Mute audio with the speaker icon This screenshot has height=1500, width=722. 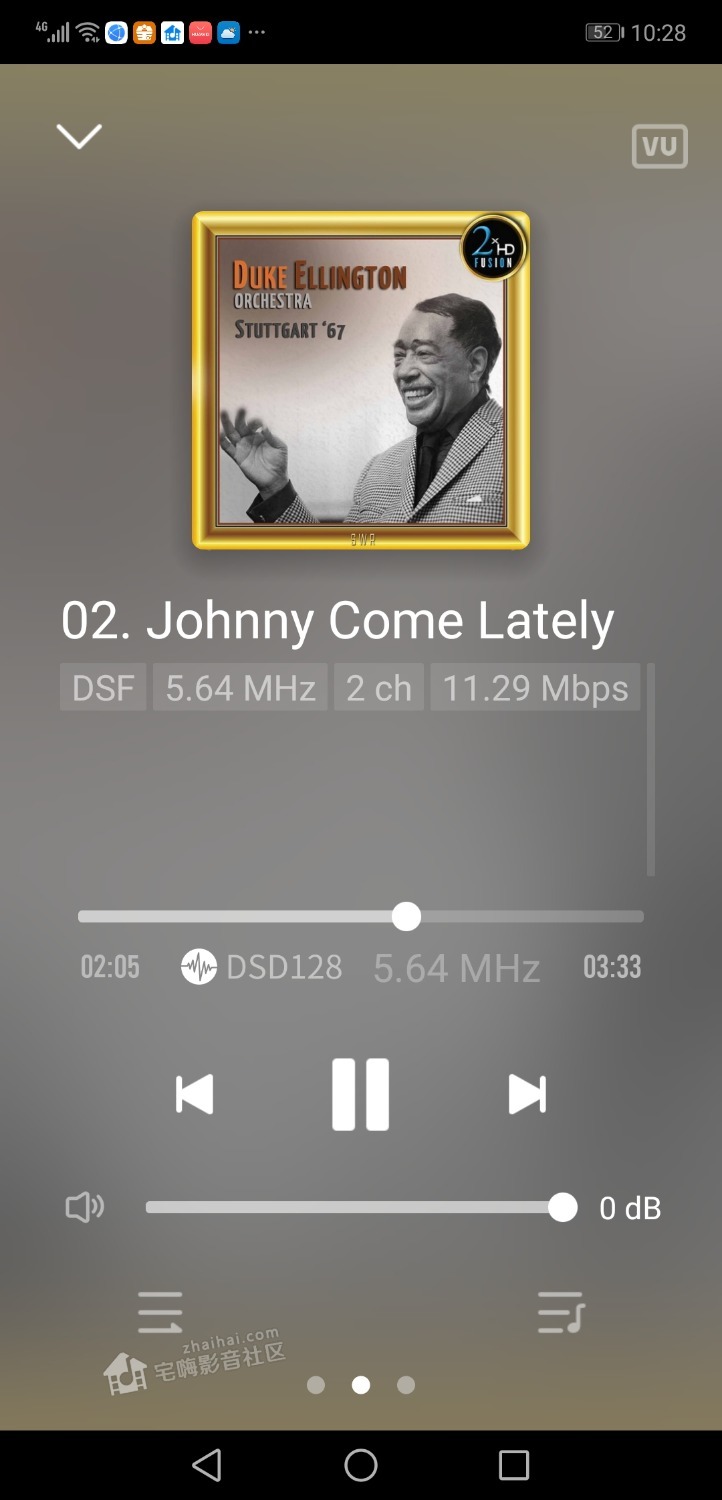coord(85,1208)
